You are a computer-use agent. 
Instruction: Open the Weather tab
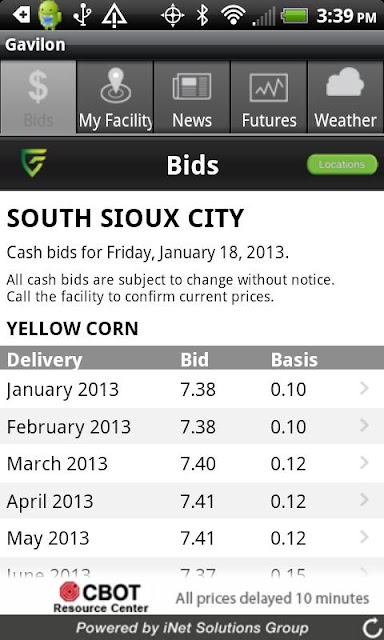346,97
